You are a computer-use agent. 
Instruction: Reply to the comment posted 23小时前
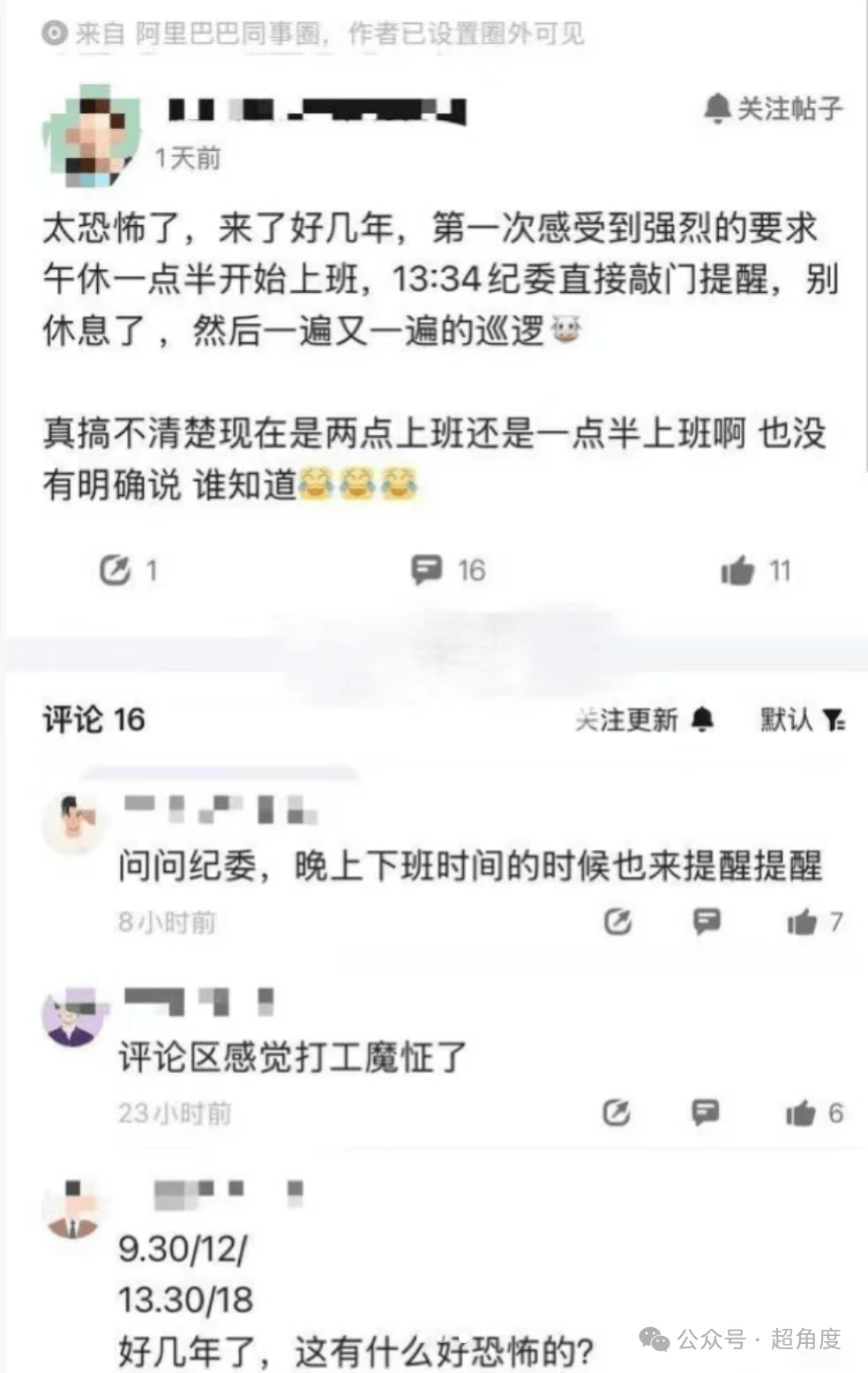pyautogui.click(x=705, y=1113)
